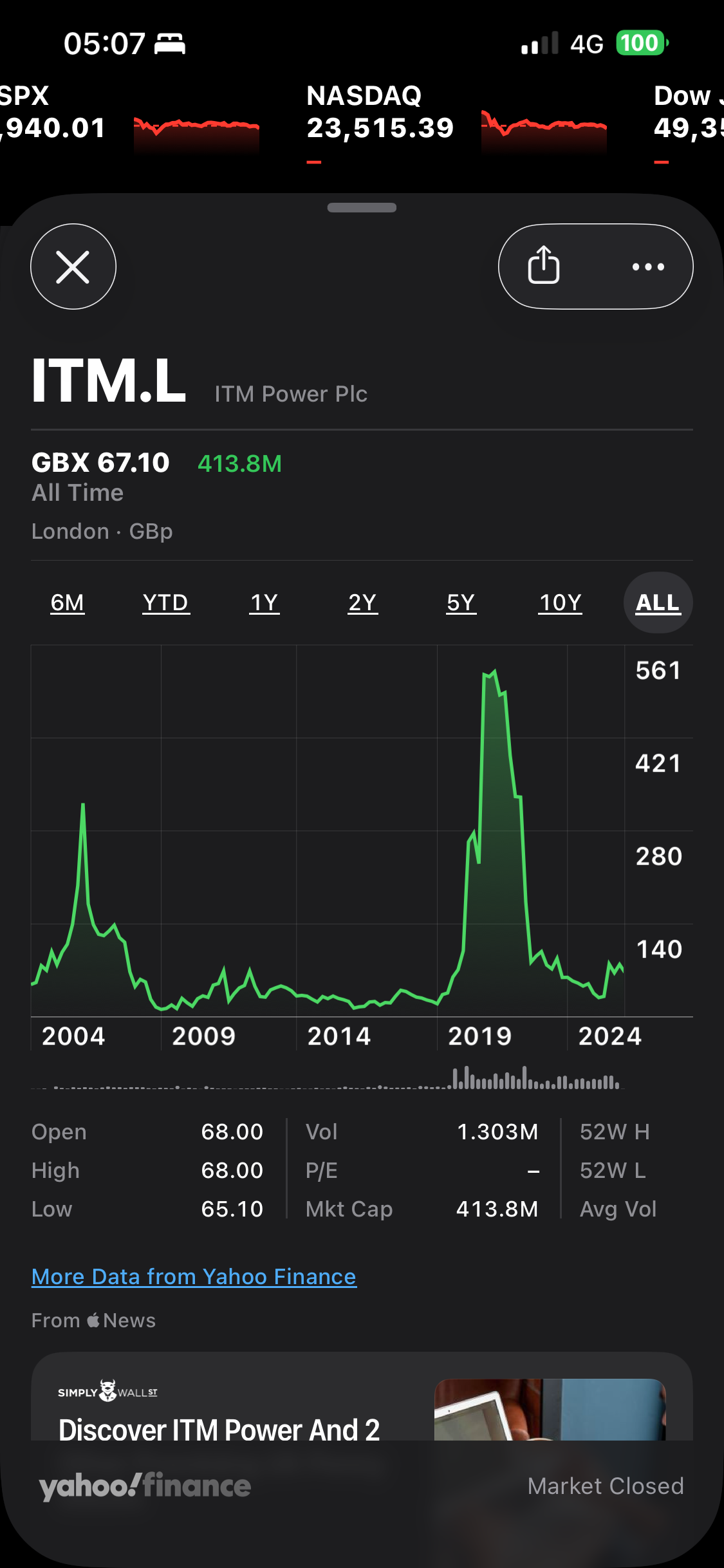Switch chart range to 6M

coord(68,602)
